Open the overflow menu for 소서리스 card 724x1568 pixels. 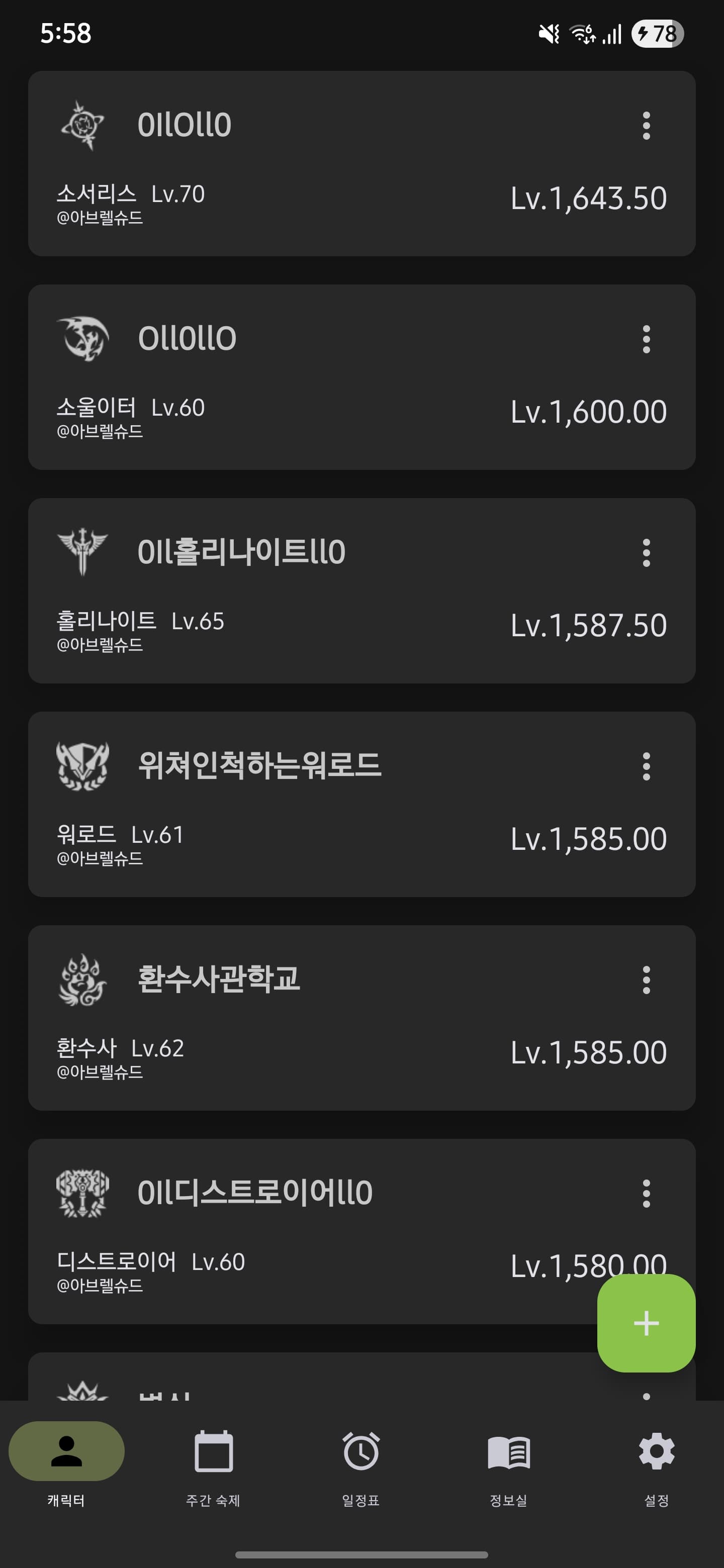point(646,126)
